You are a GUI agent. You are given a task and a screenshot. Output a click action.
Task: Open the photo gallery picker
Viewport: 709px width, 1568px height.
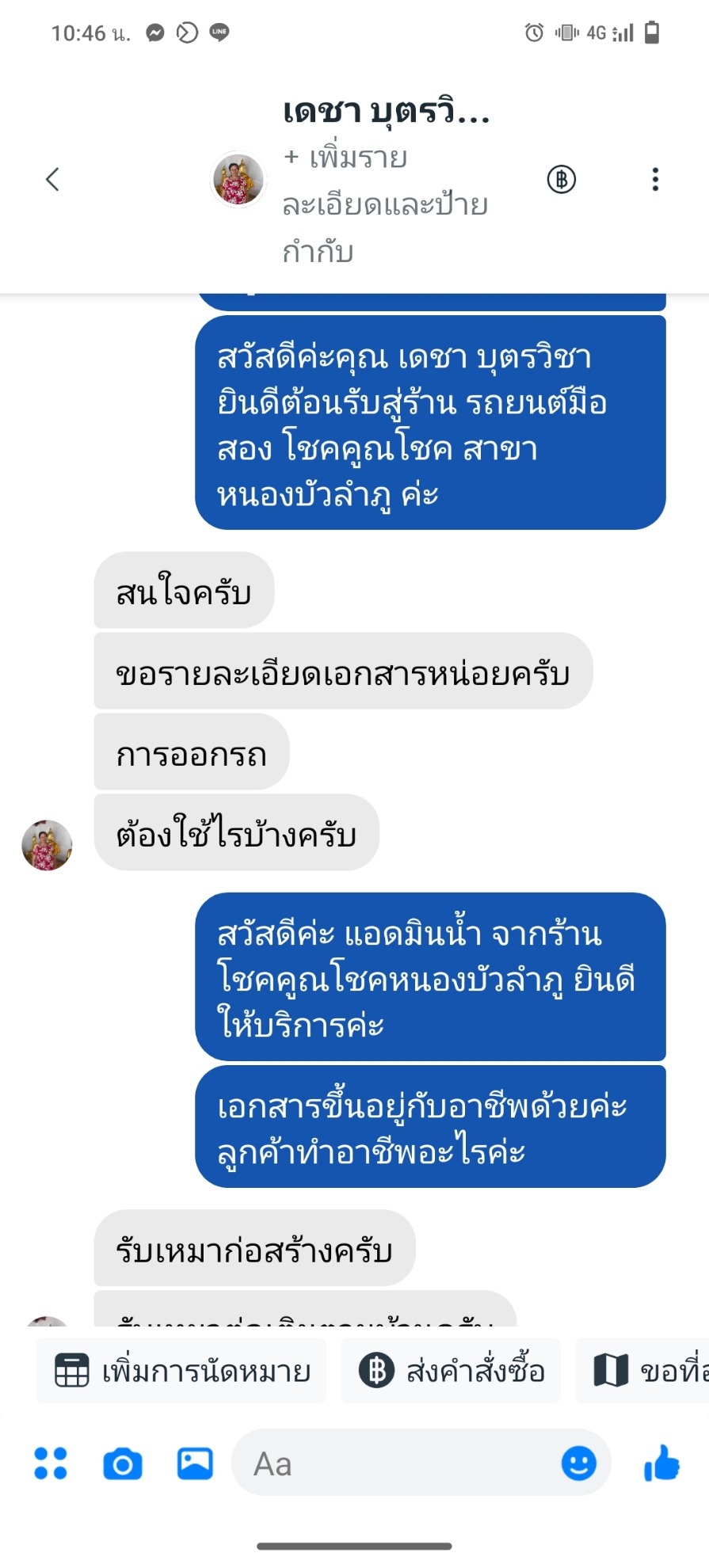[x=195, y=1463]
